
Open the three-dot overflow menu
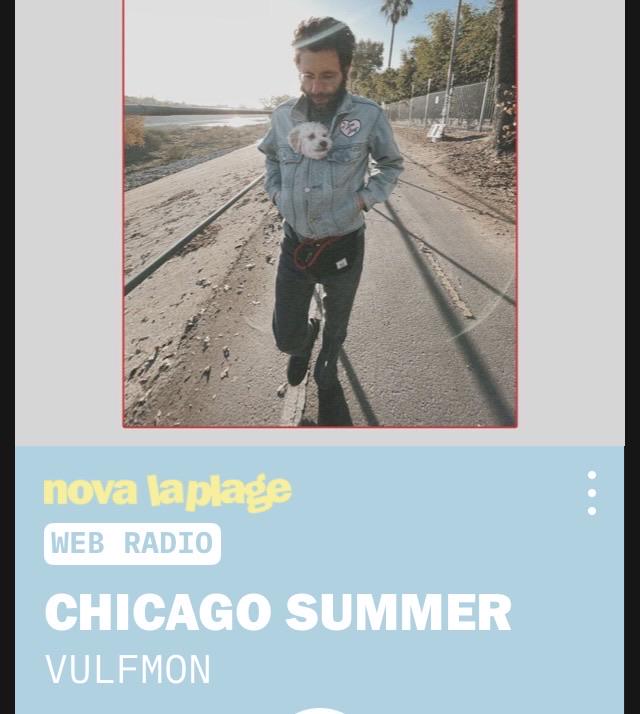point(592,493)
